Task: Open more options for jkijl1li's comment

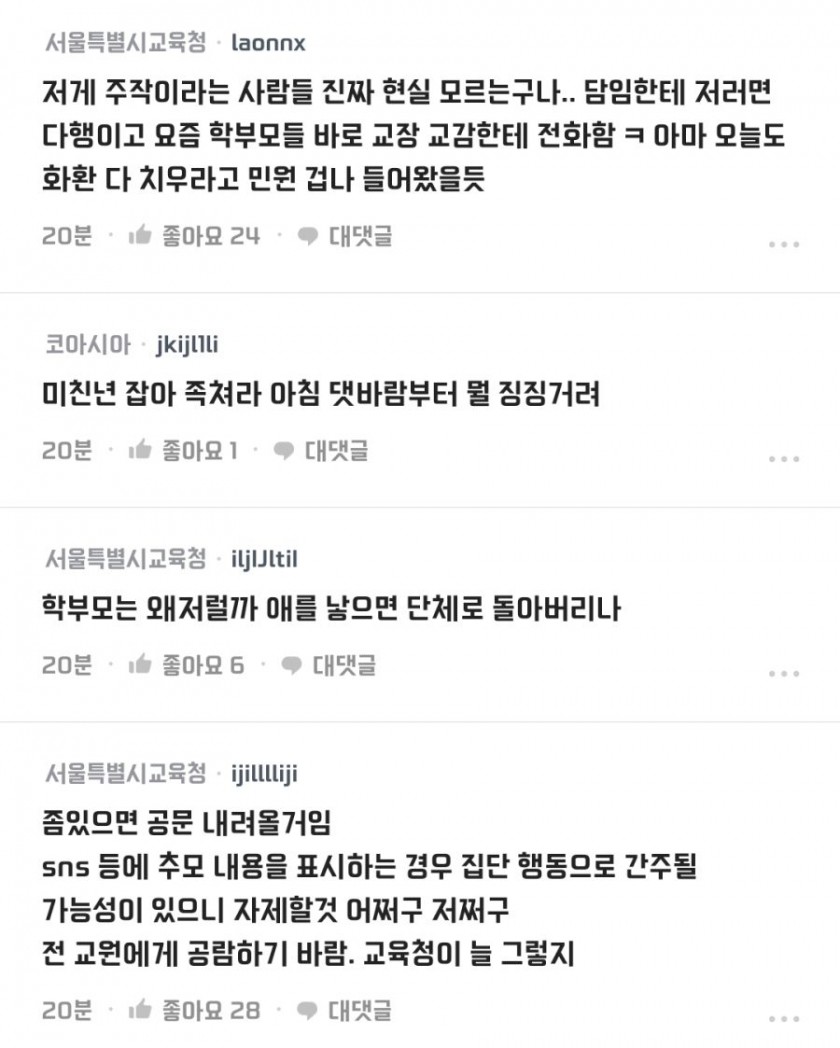Action: (784, 458)
